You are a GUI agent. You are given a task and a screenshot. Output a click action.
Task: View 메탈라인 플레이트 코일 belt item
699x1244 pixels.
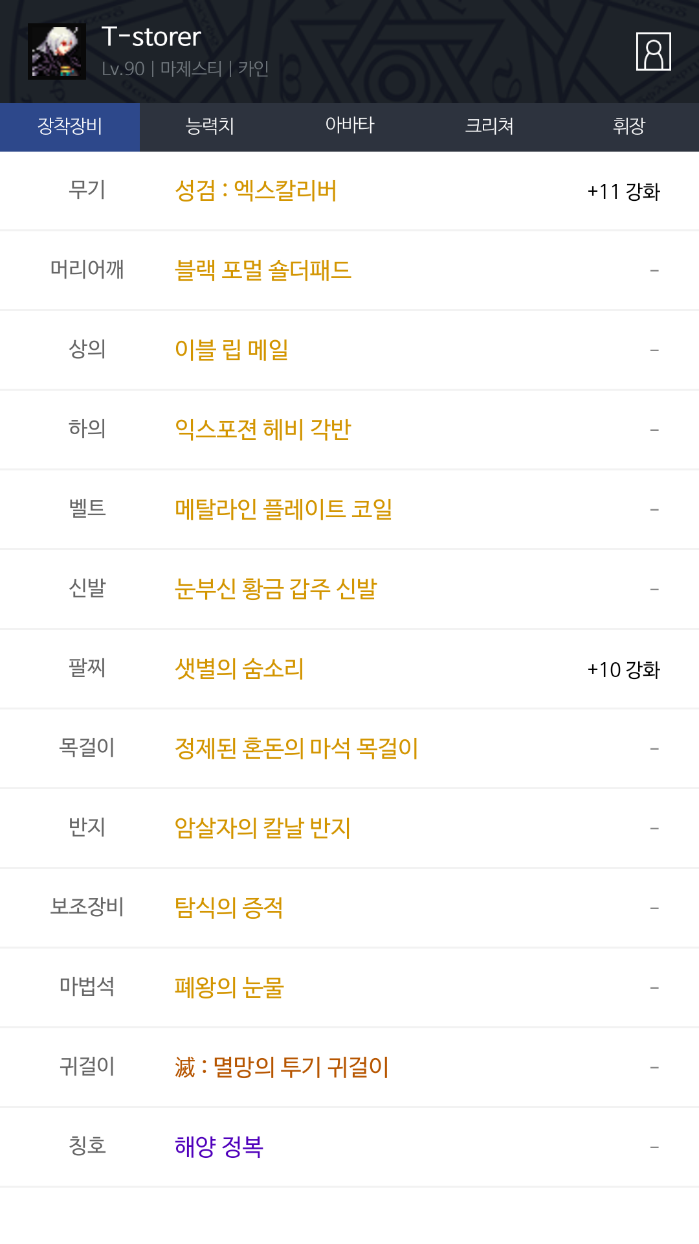click(284, 509)
